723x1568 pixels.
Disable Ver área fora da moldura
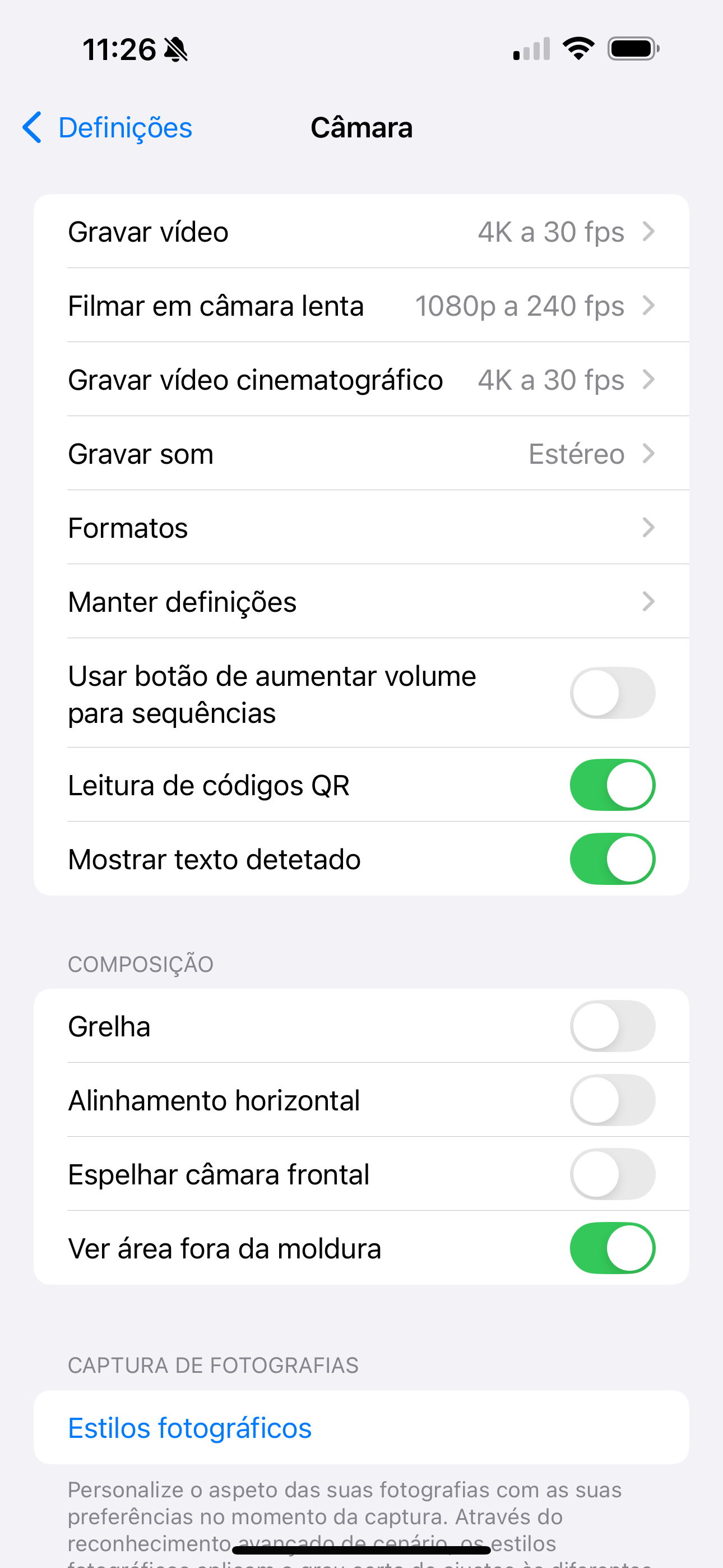612,1248
